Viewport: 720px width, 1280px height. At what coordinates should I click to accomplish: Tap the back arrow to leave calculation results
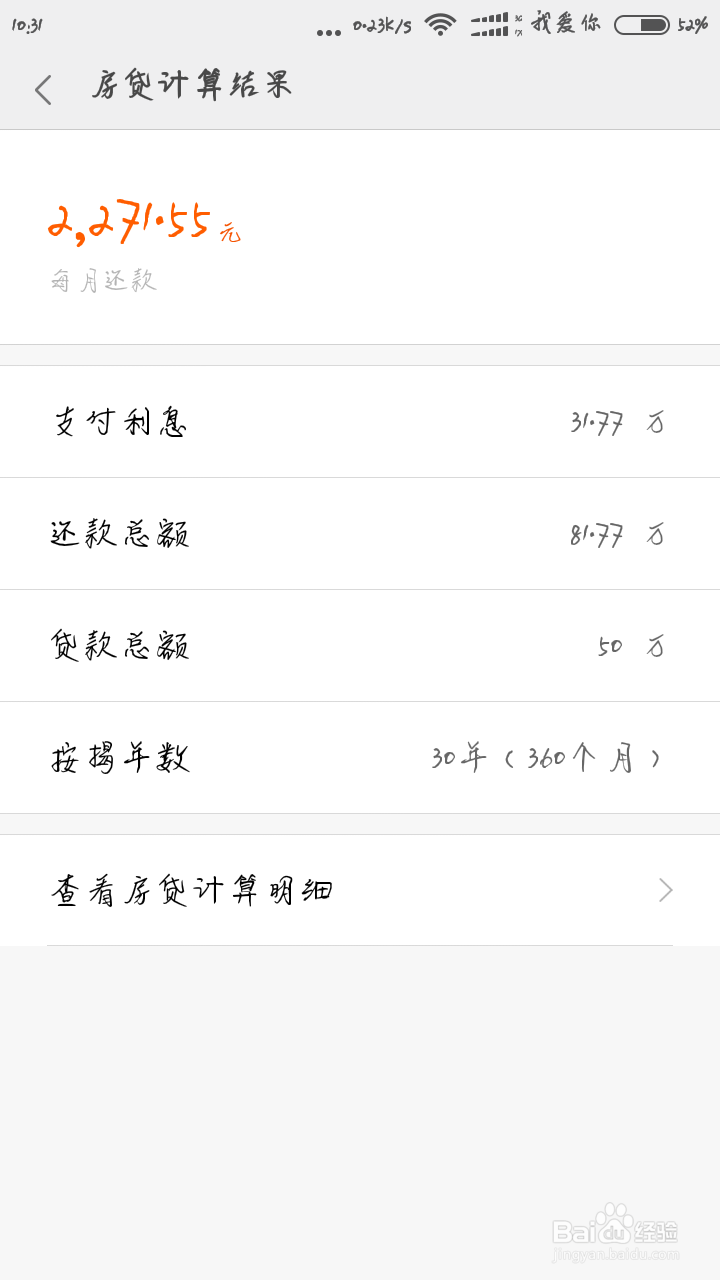coord(42,89)
